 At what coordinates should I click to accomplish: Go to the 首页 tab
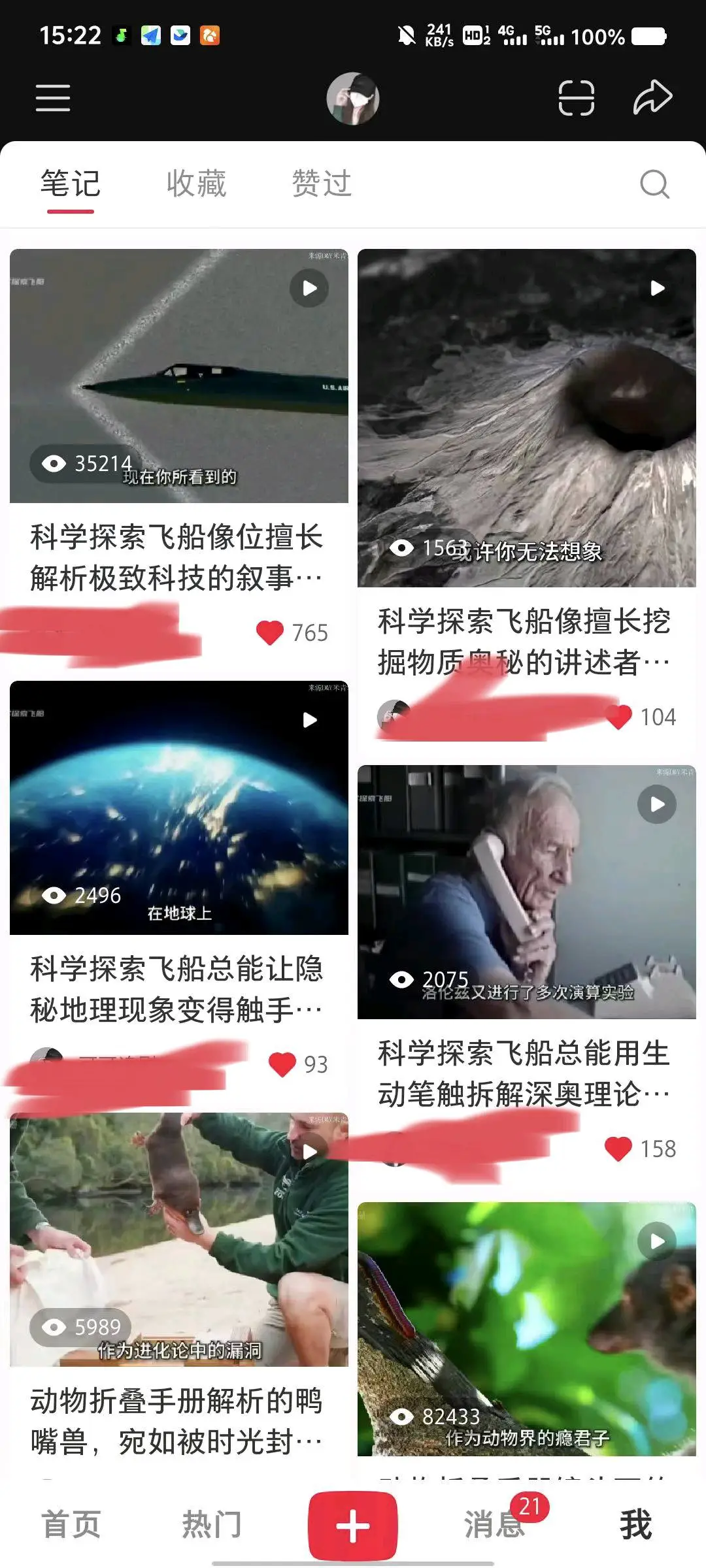71,1525
